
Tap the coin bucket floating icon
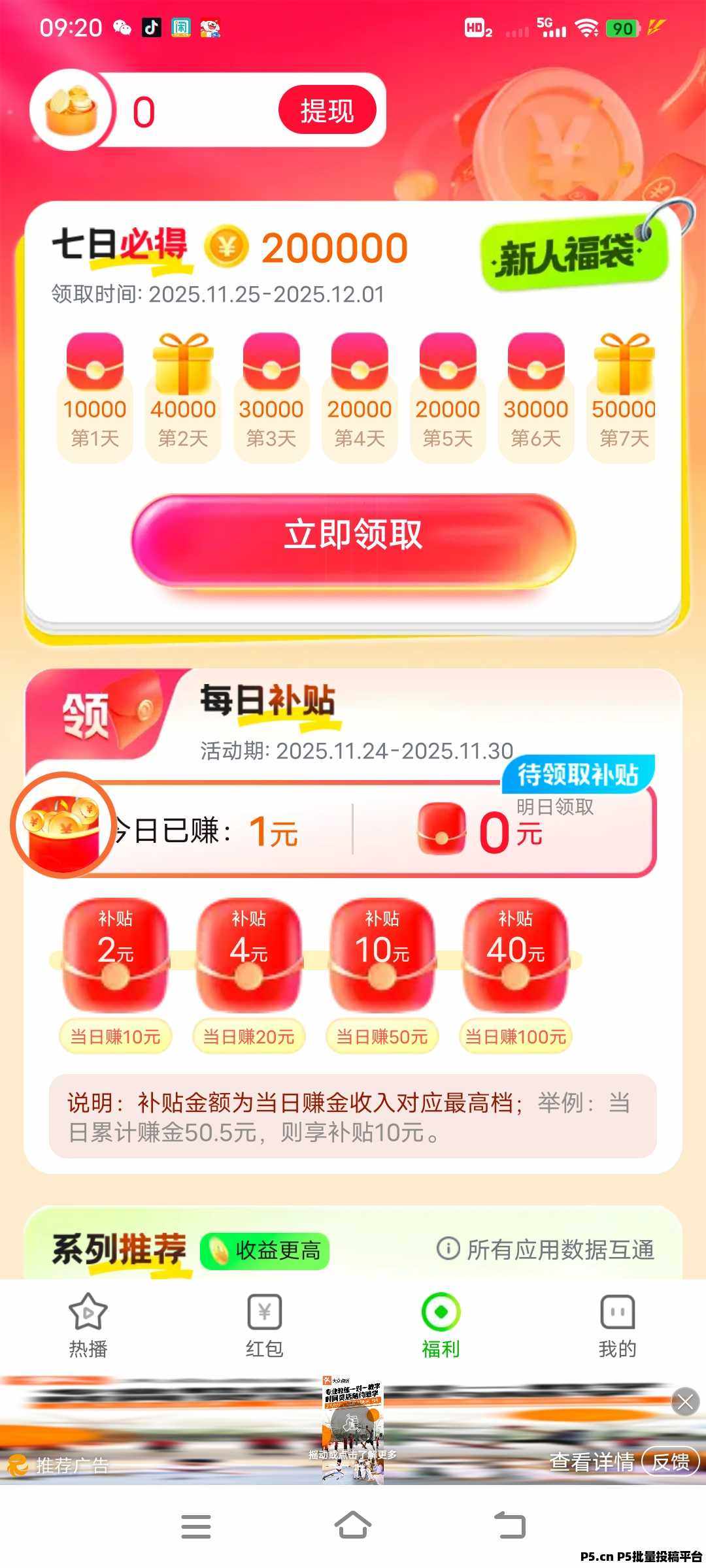click(63, 826)
